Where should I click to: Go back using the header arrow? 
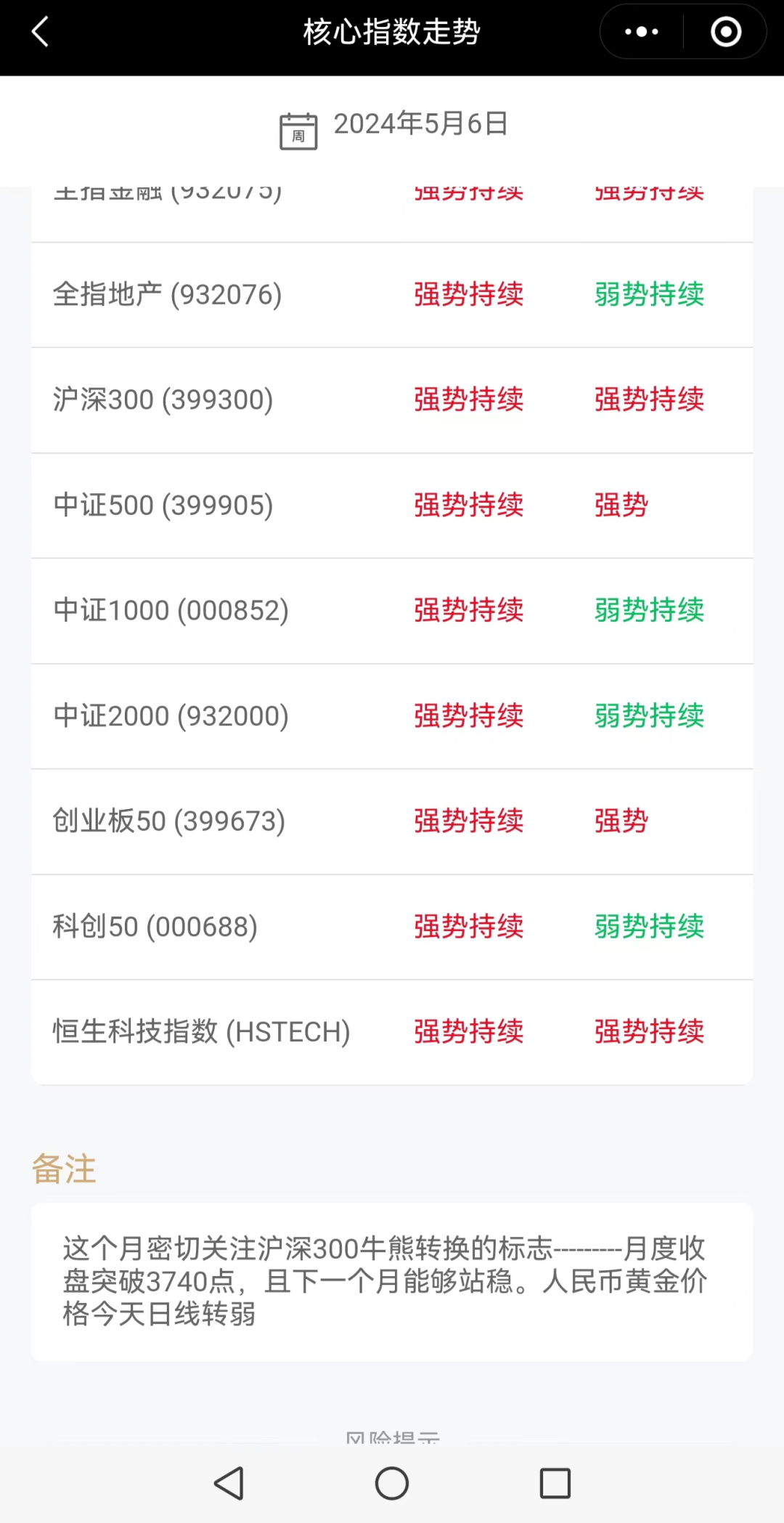pyautogui.click(x=41, y=32)
